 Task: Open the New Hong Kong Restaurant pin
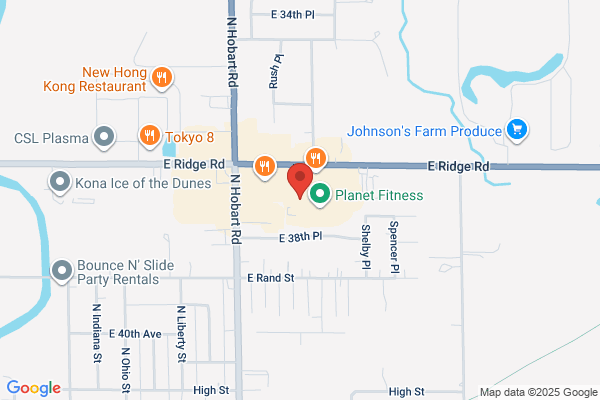tap(162, 78)
